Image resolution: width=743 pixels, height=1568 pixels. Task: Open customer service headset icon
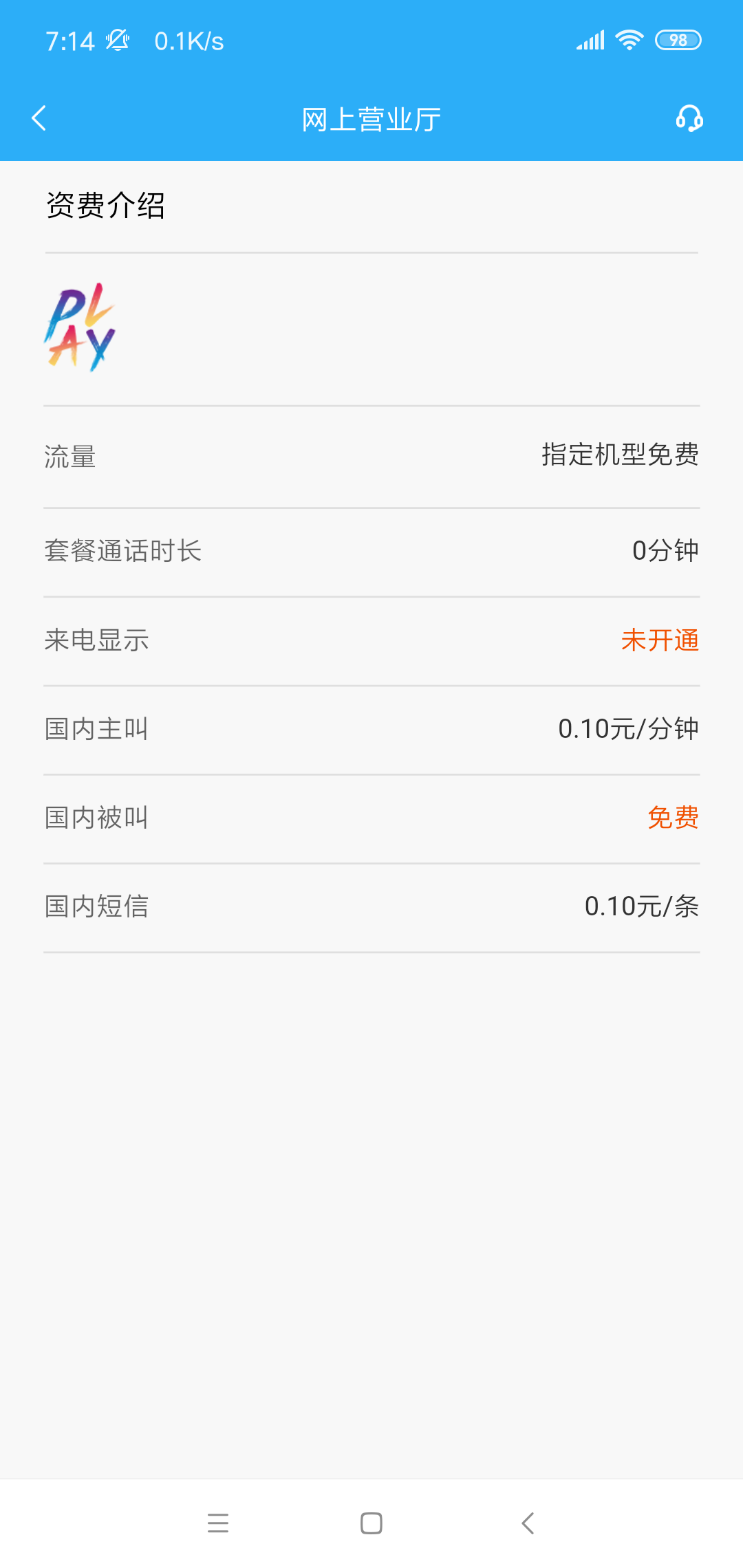coord(689,118)
